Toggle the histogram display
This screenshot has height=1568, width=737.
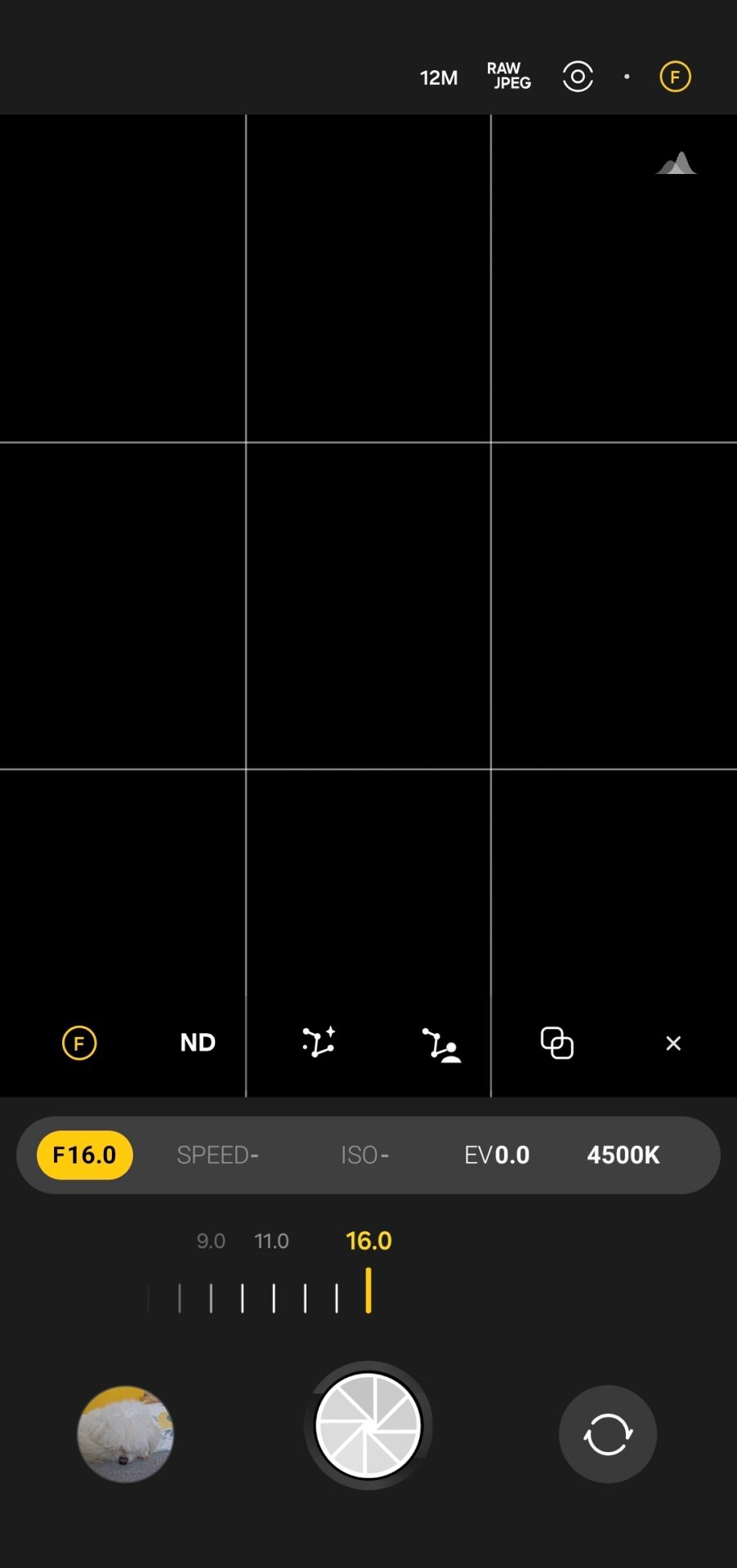click(676, 164)
